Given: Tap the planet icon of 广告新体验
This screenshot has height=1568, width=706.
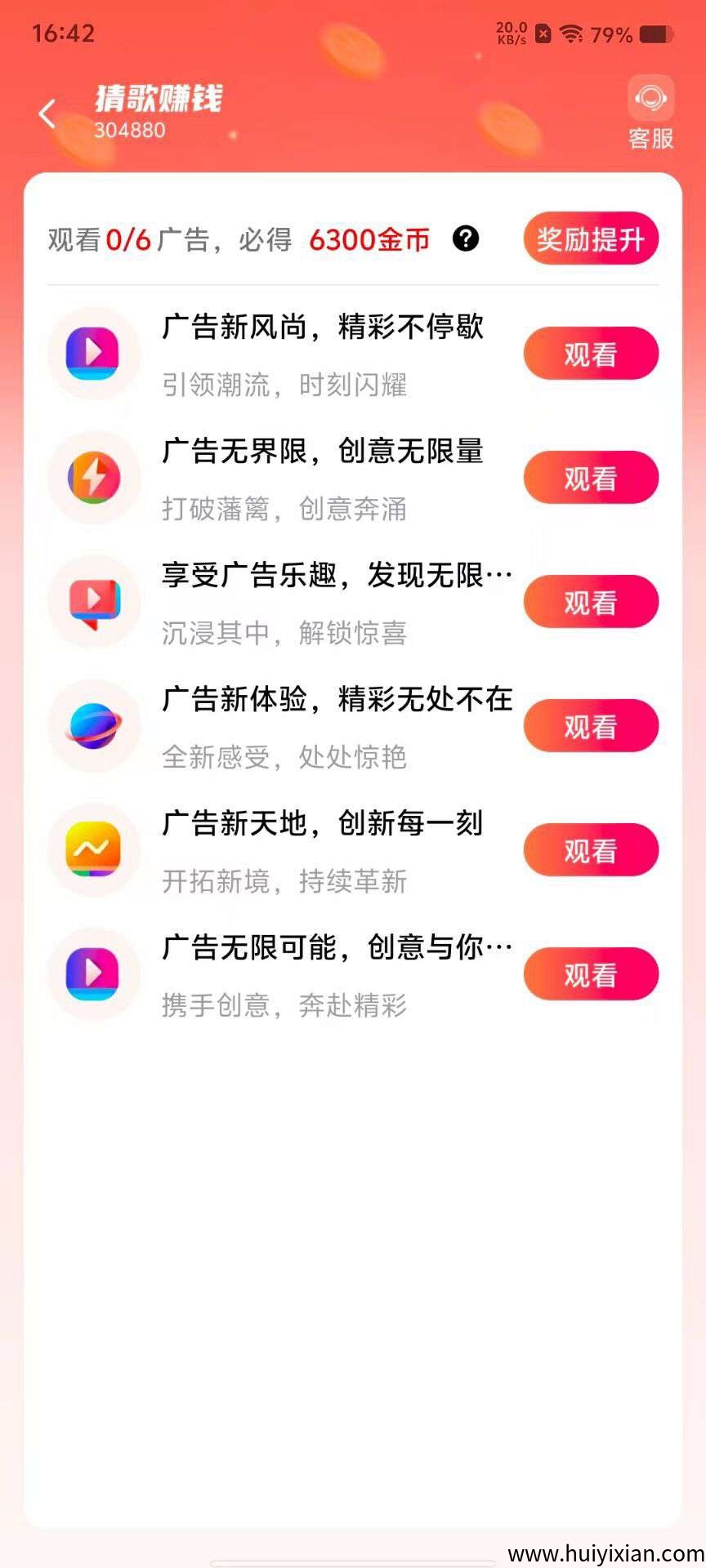Looking at the screenshot, I should pos(93,725).
